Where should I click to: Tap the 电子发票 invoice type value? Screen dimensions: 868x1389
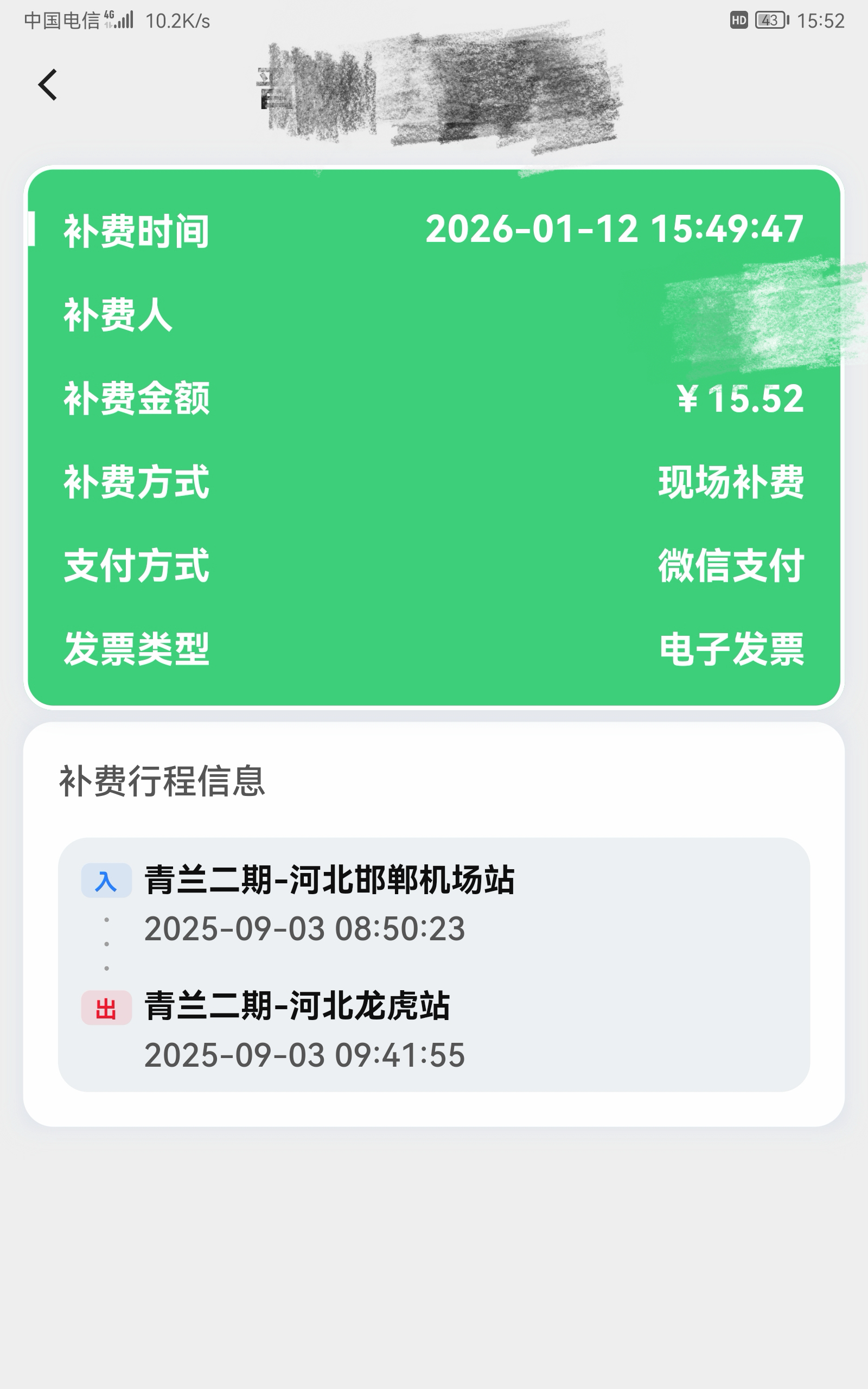pos(733,649)
